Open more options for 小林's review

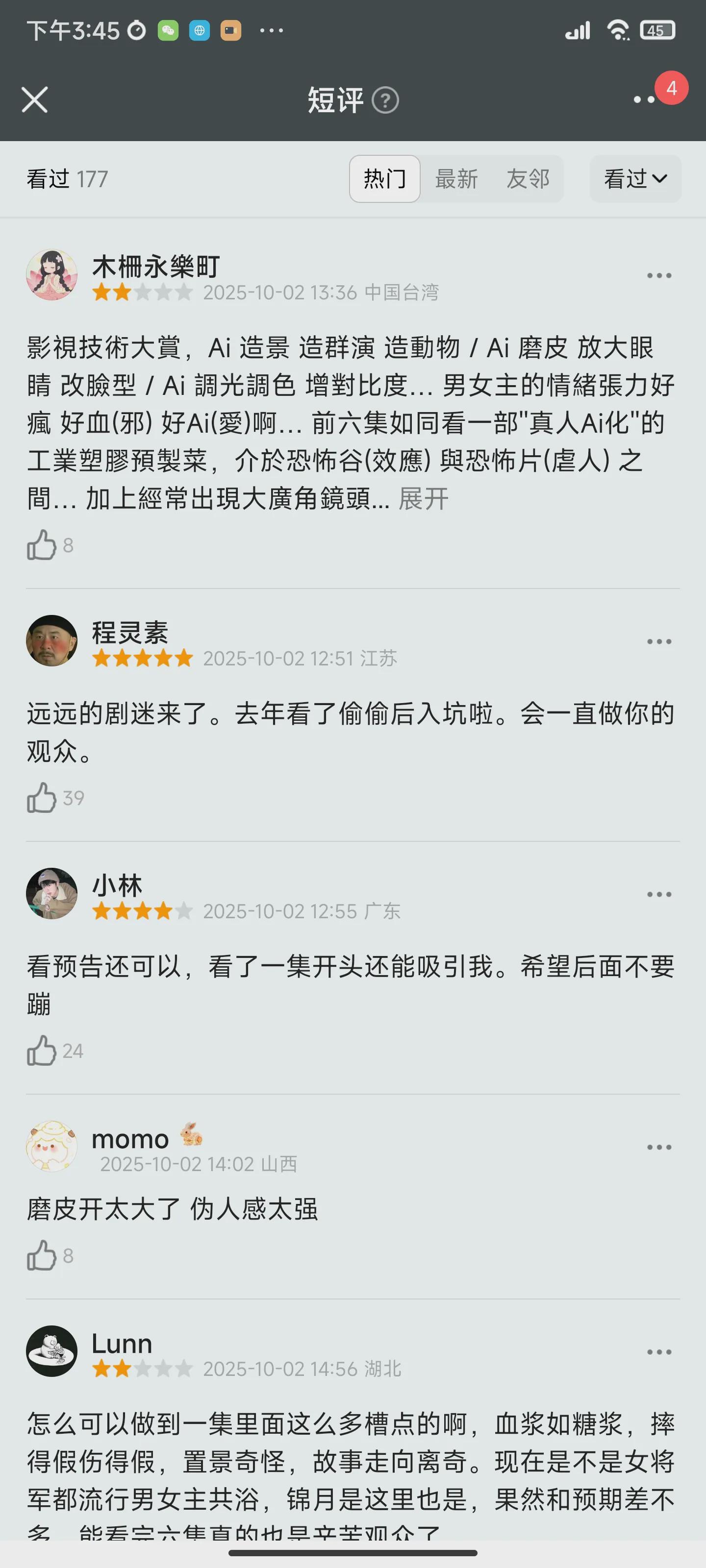658,894
